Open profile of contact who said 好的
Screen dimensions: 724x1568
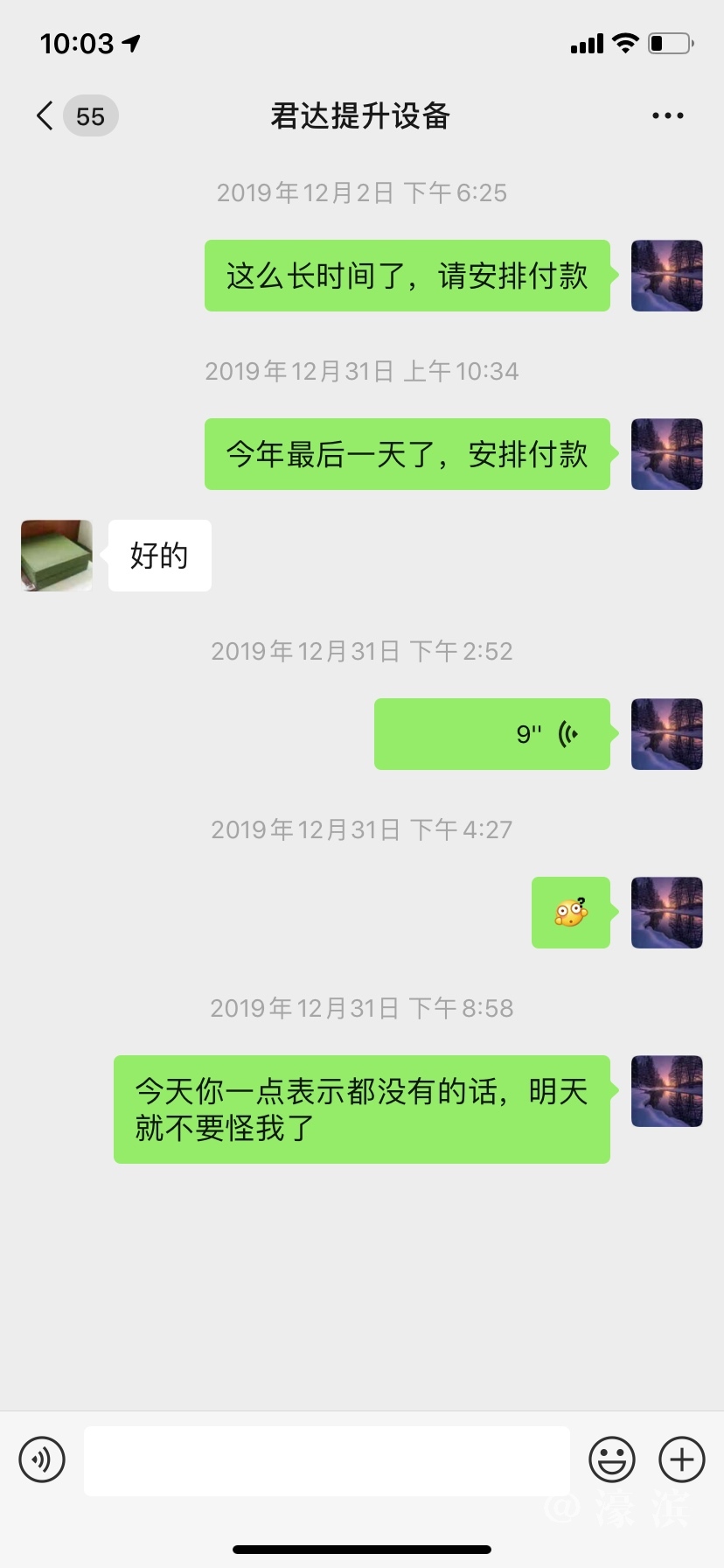pos(57,556)
